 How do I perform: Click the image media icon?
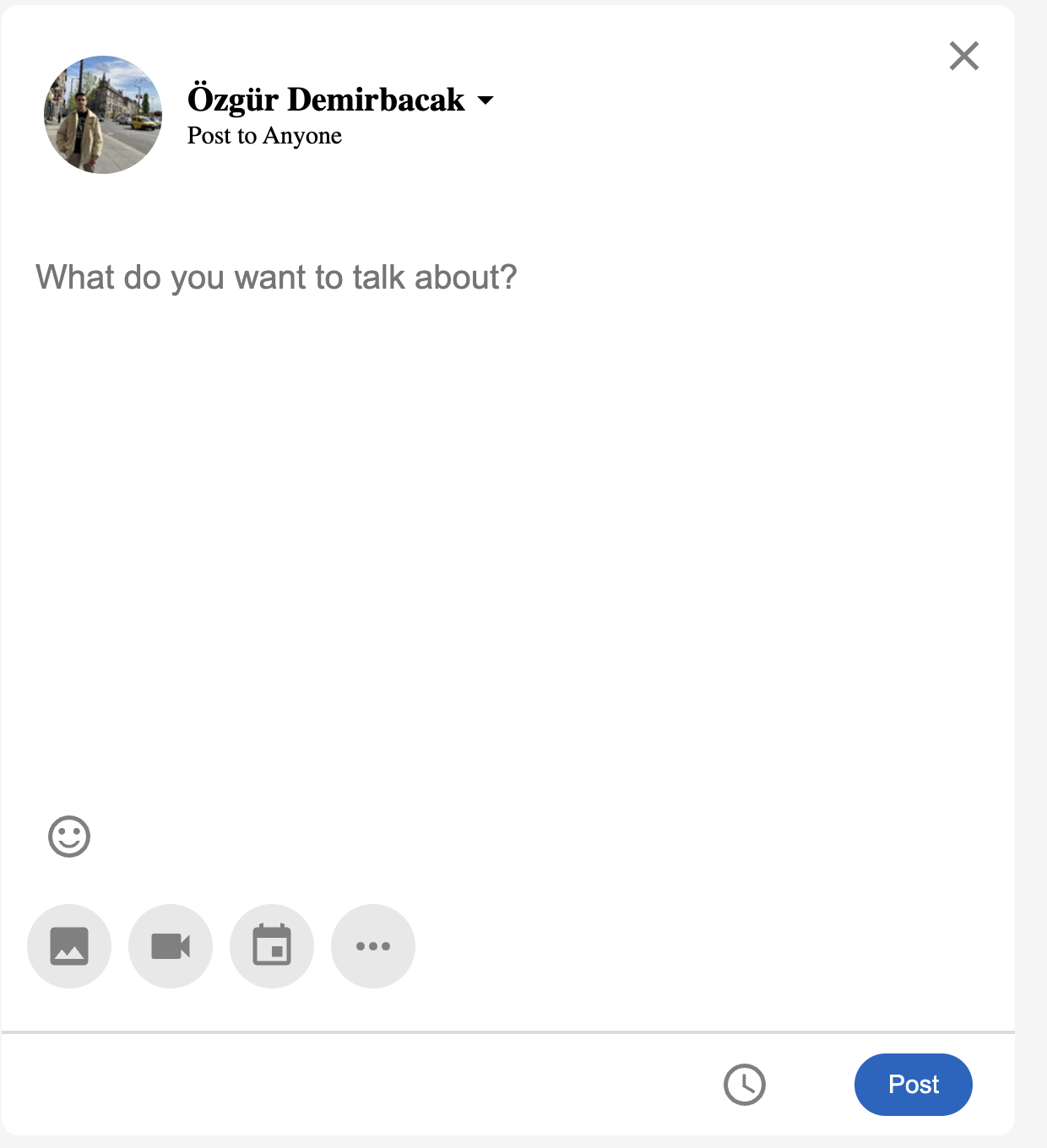point(69,946)
